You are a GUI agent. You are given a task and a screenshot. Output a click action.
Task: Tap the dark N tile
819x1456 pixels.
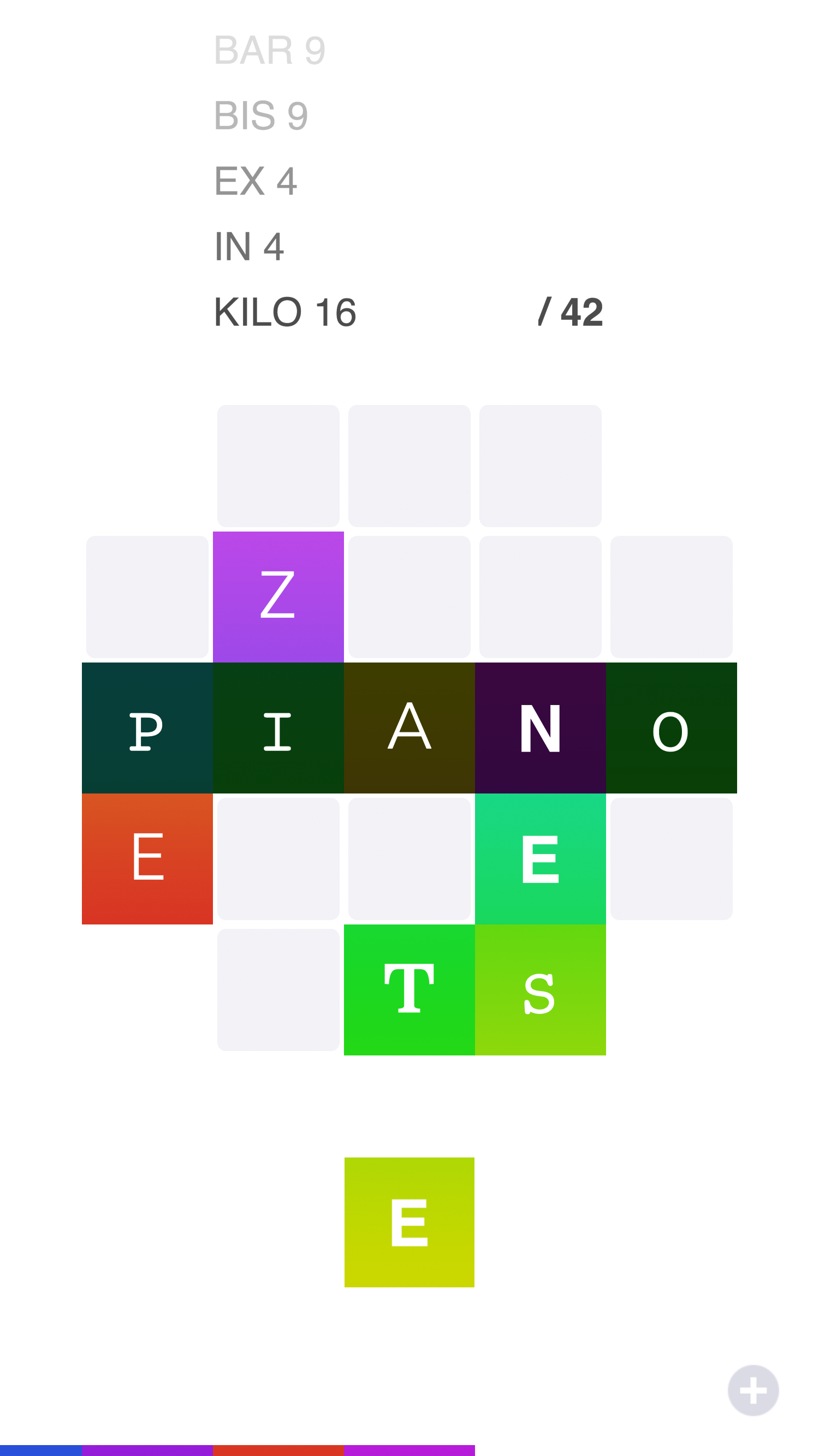(x=540, y=727)
